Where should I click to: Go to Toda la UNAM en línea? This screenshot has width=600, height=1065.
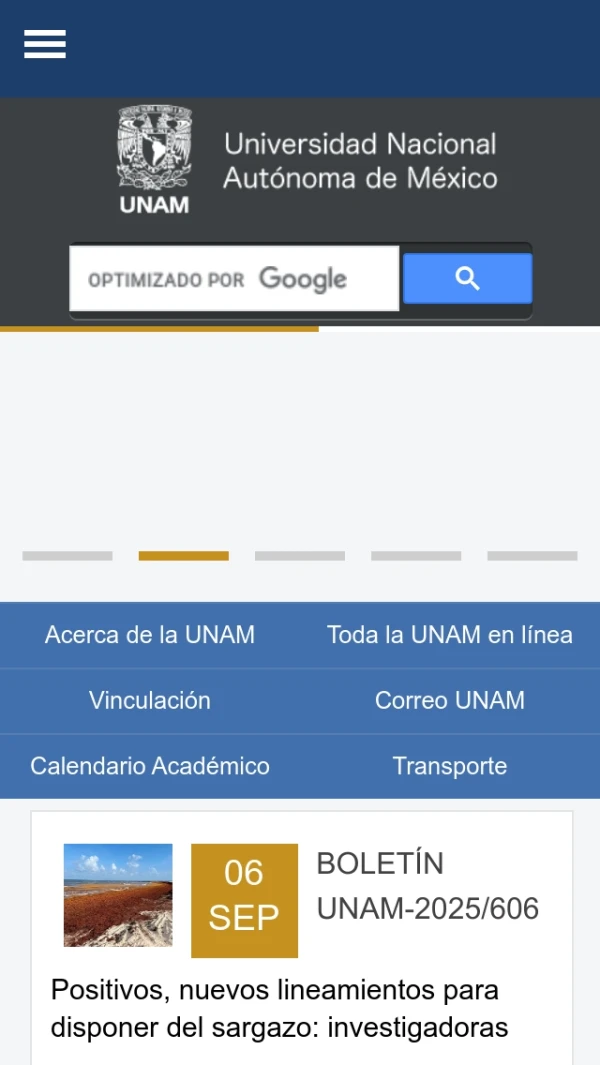450,635
